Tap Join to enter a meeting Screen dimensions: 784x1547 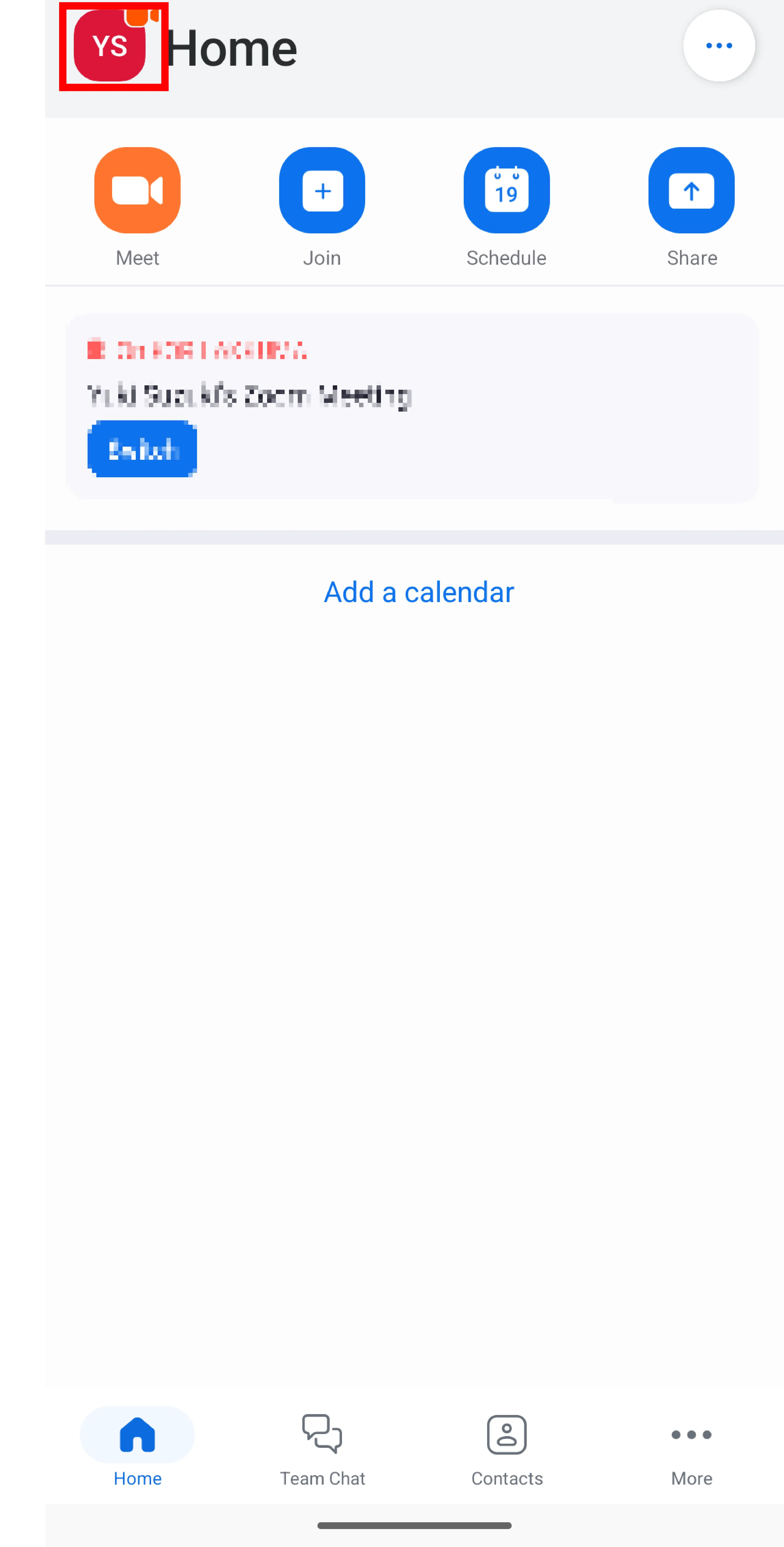coord(322,190)
